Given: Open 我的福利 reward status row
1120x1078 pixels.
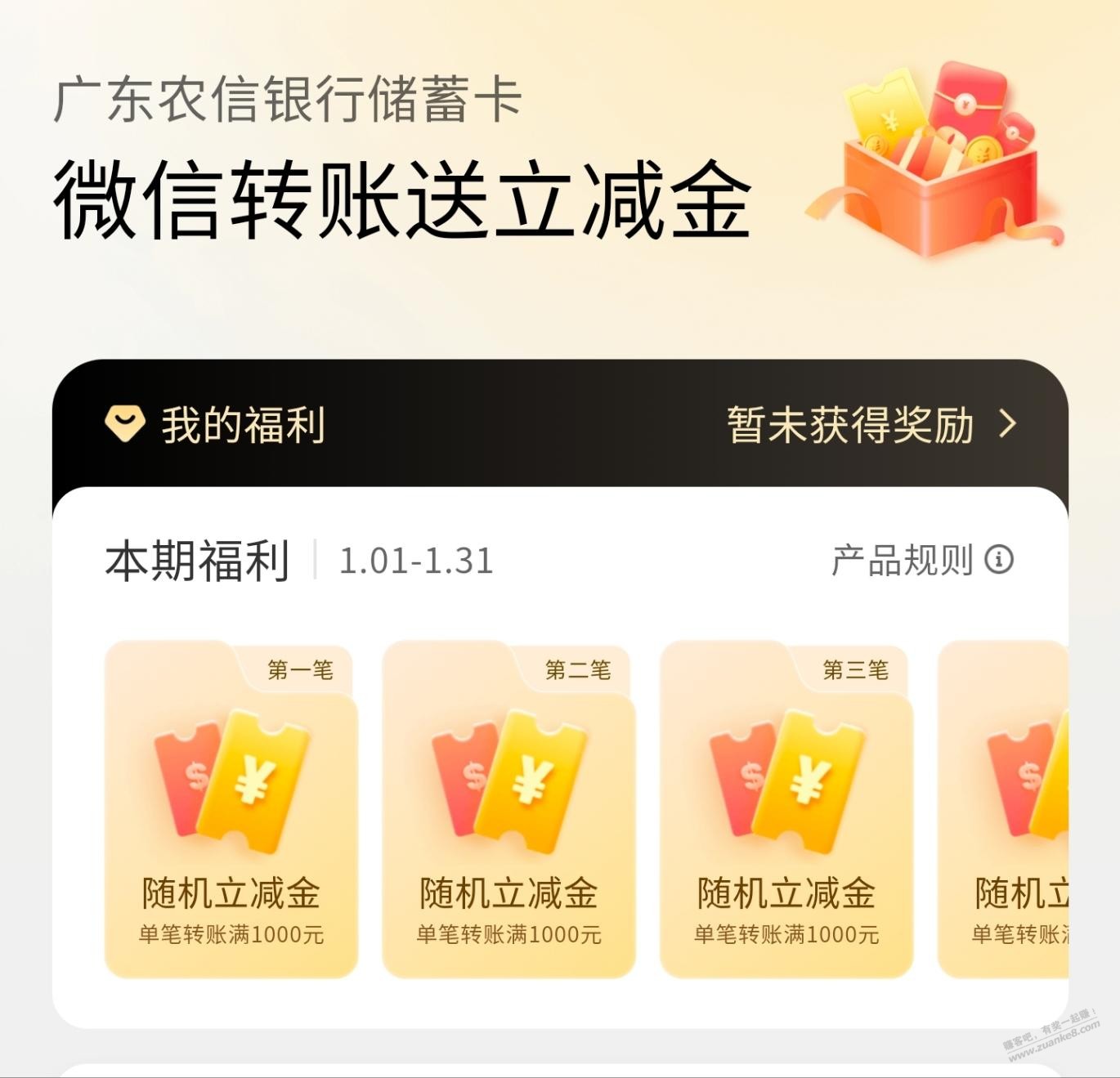Looking at the screenshot, I should (871, 425).
